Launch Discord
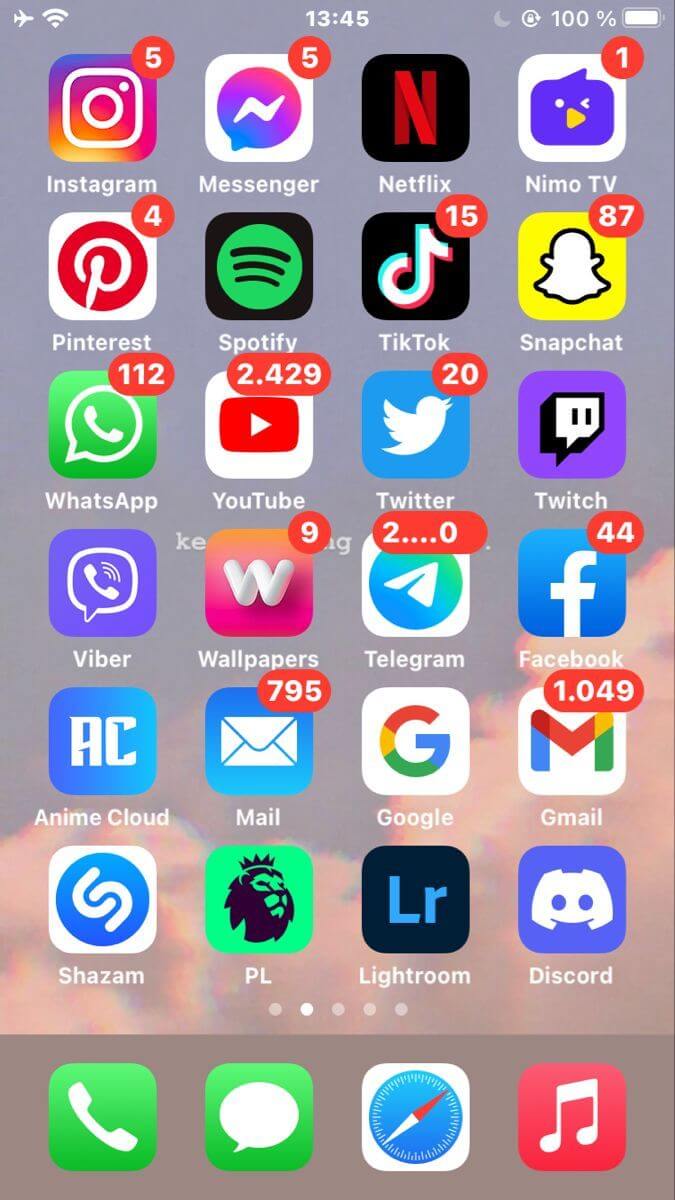 pyautogui.click(x=572, y=899)
